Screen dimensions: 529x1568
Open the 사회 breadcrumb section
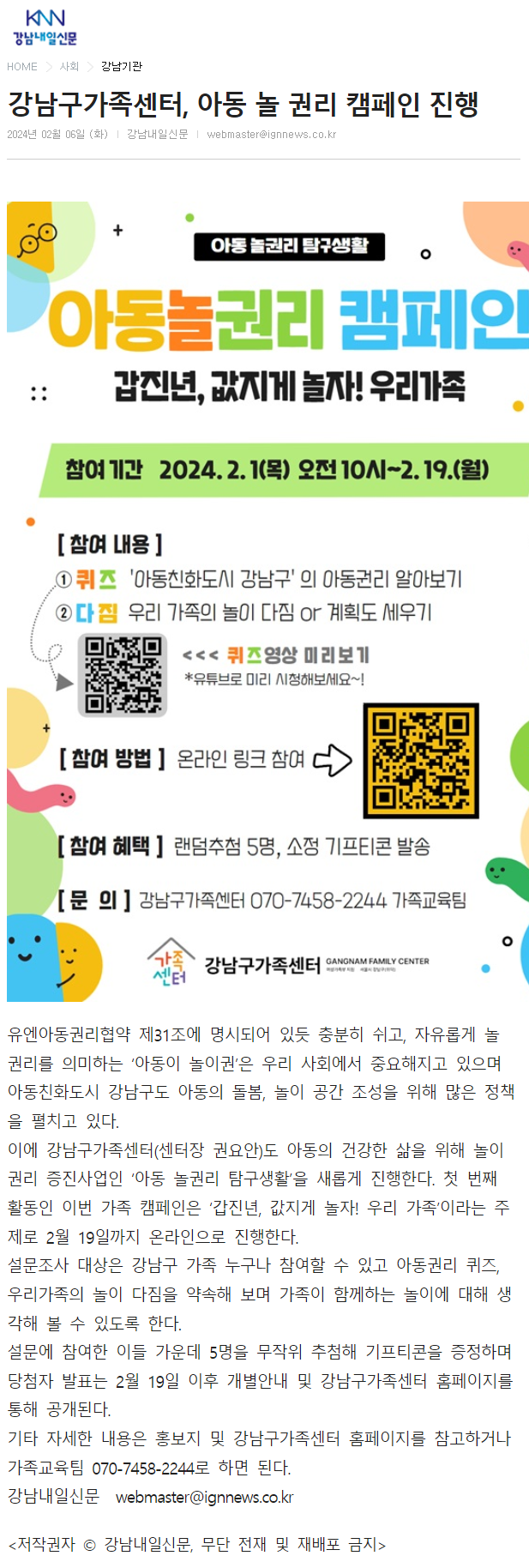click(69, 67)
